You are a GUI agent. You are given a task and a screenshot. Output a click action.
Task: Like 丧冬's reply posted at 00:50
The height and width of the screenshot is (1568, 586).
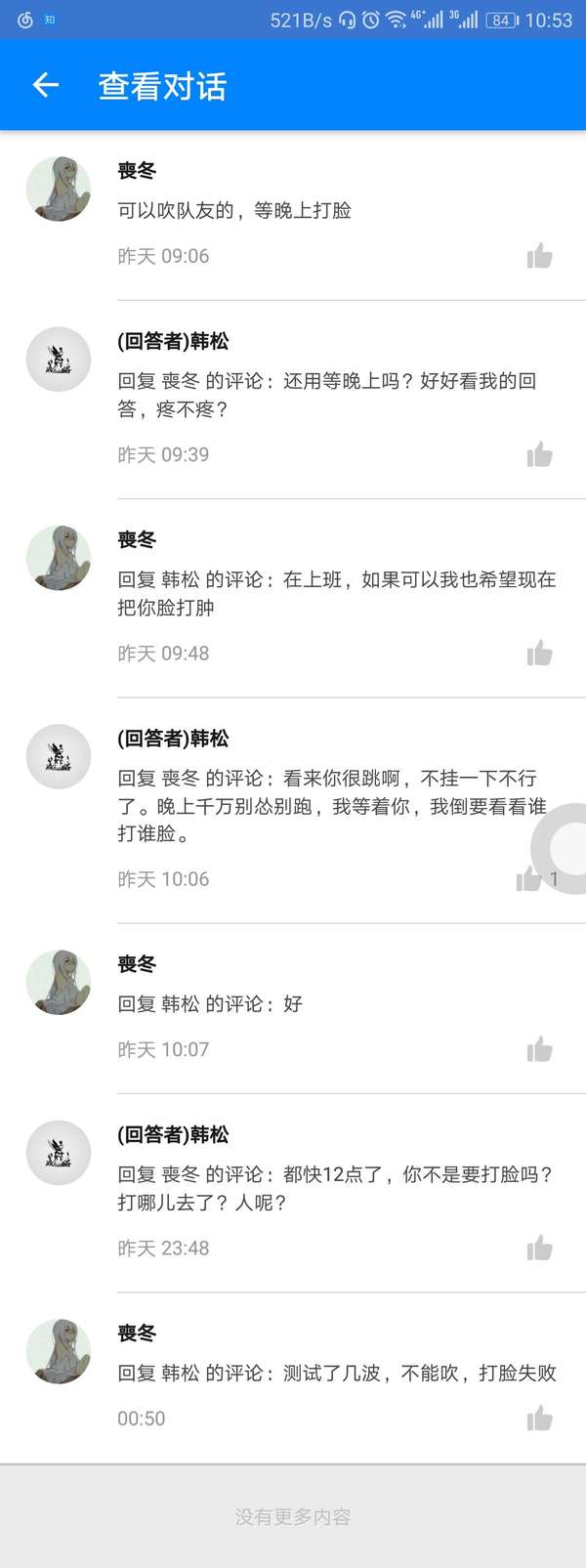539,1418
